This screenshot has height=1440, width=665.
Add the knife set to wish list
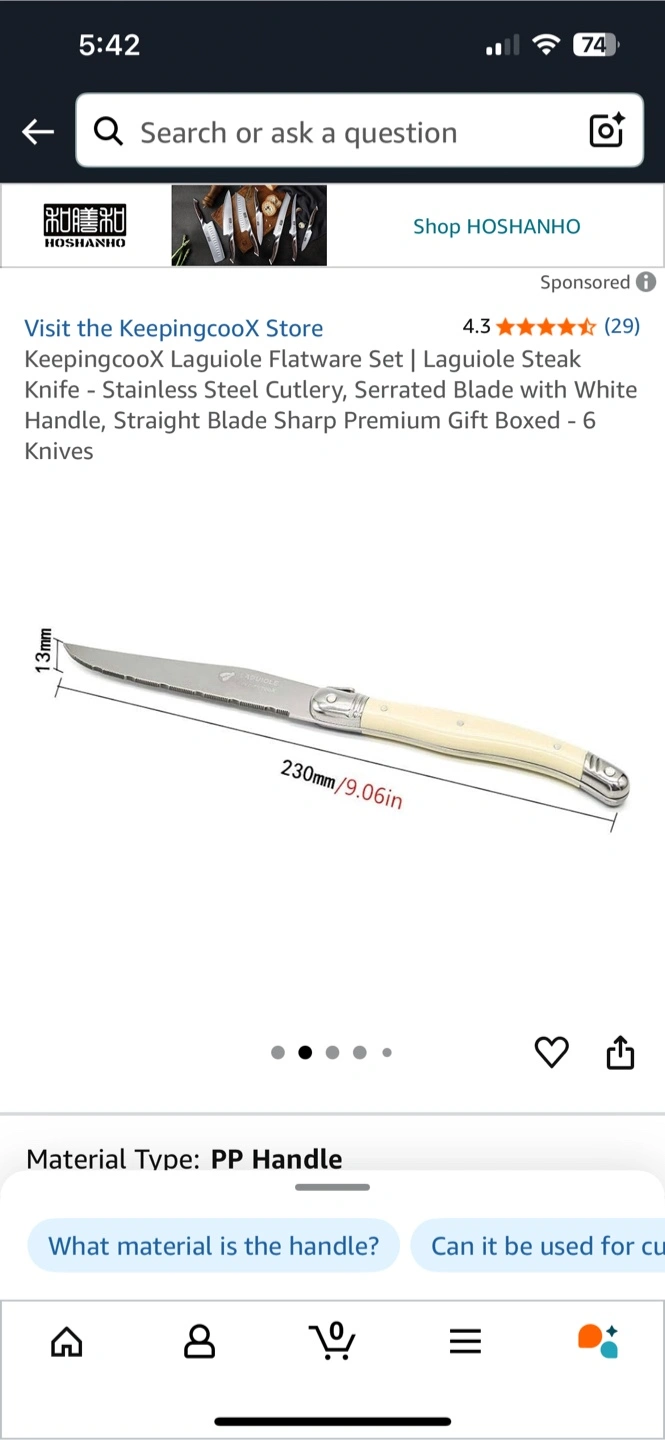click(x=551, y=1052)
